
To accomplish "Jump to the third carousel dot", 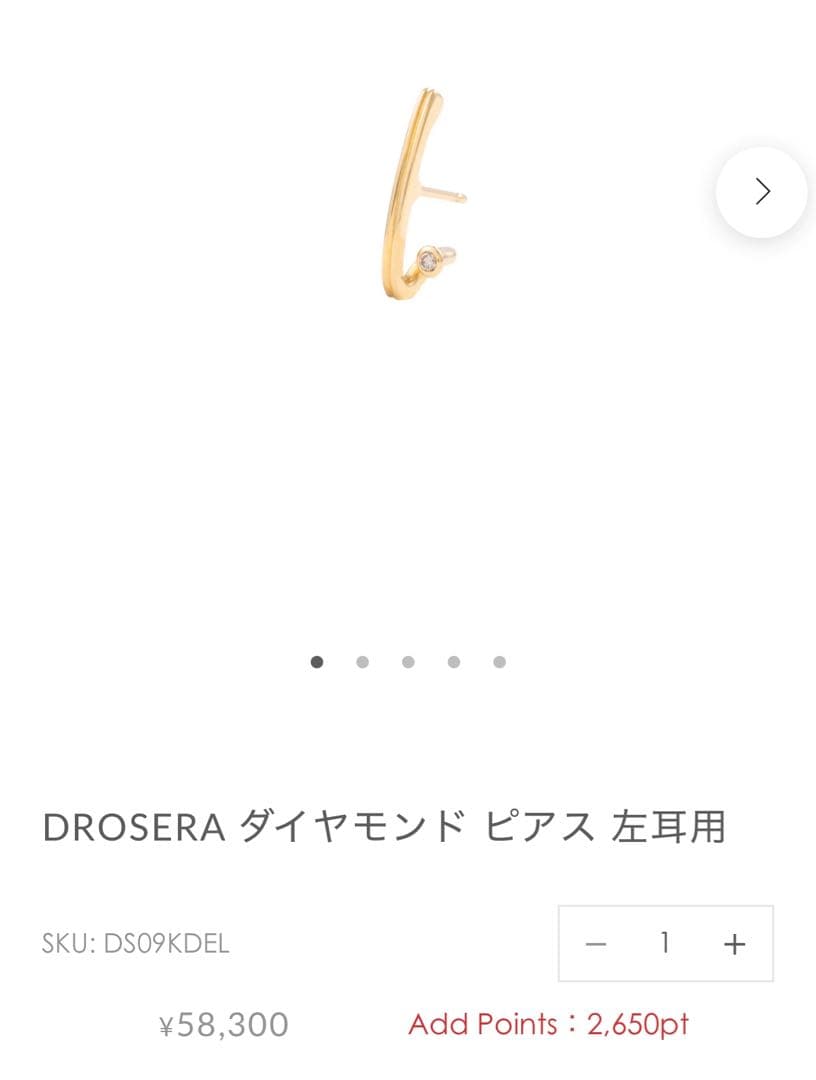I will [408, 662].
